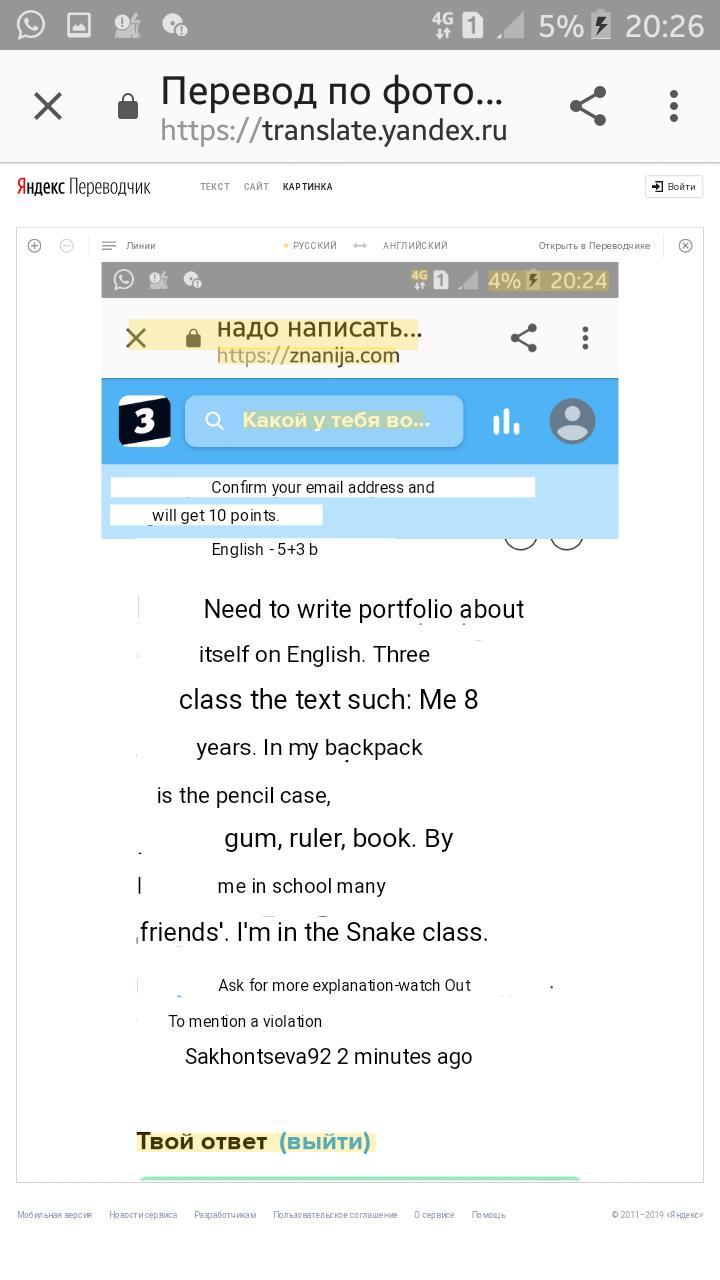Change source language Русский
This screenshot has width=720, height=1280.
[x=313, y=246]
